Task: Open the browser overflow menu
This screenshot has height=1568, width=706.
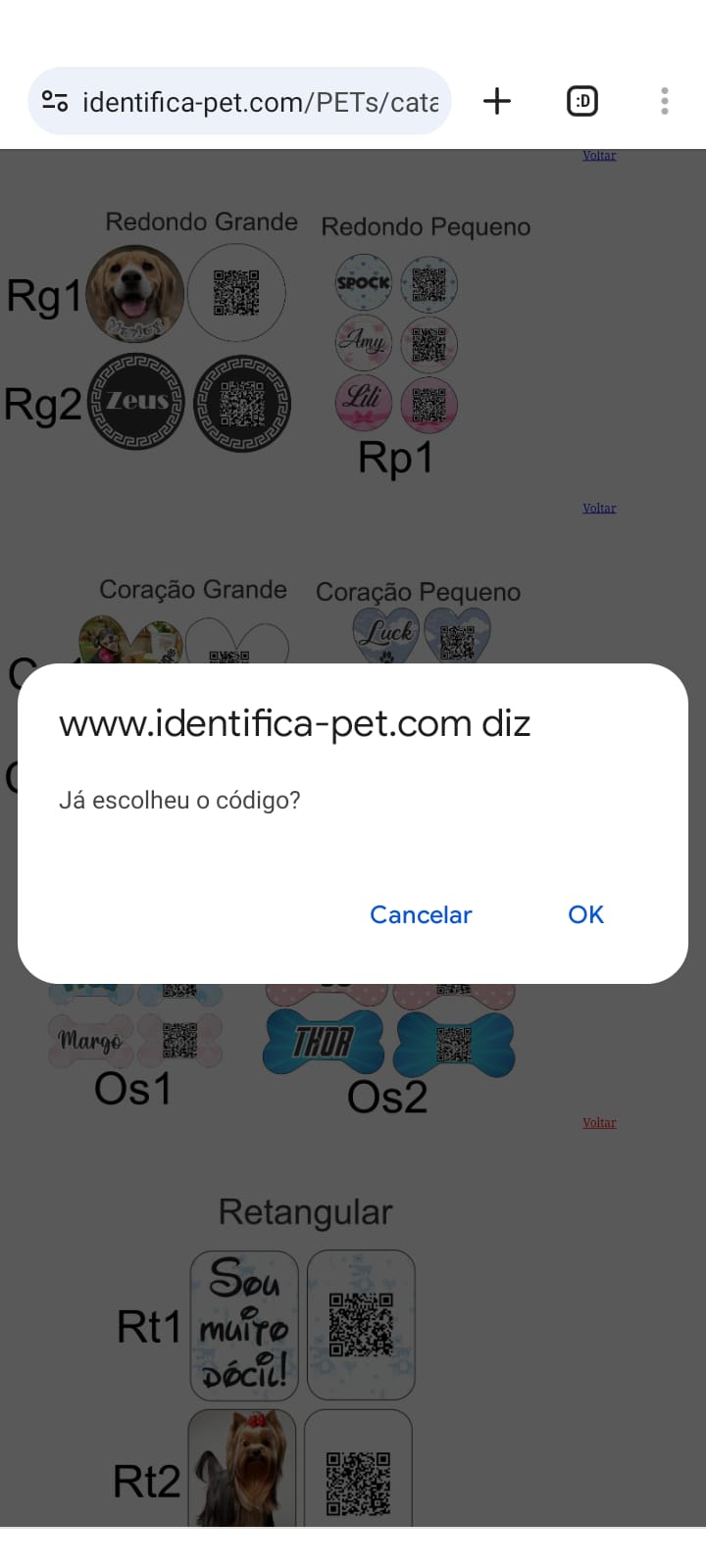Action: coord(665,101)
